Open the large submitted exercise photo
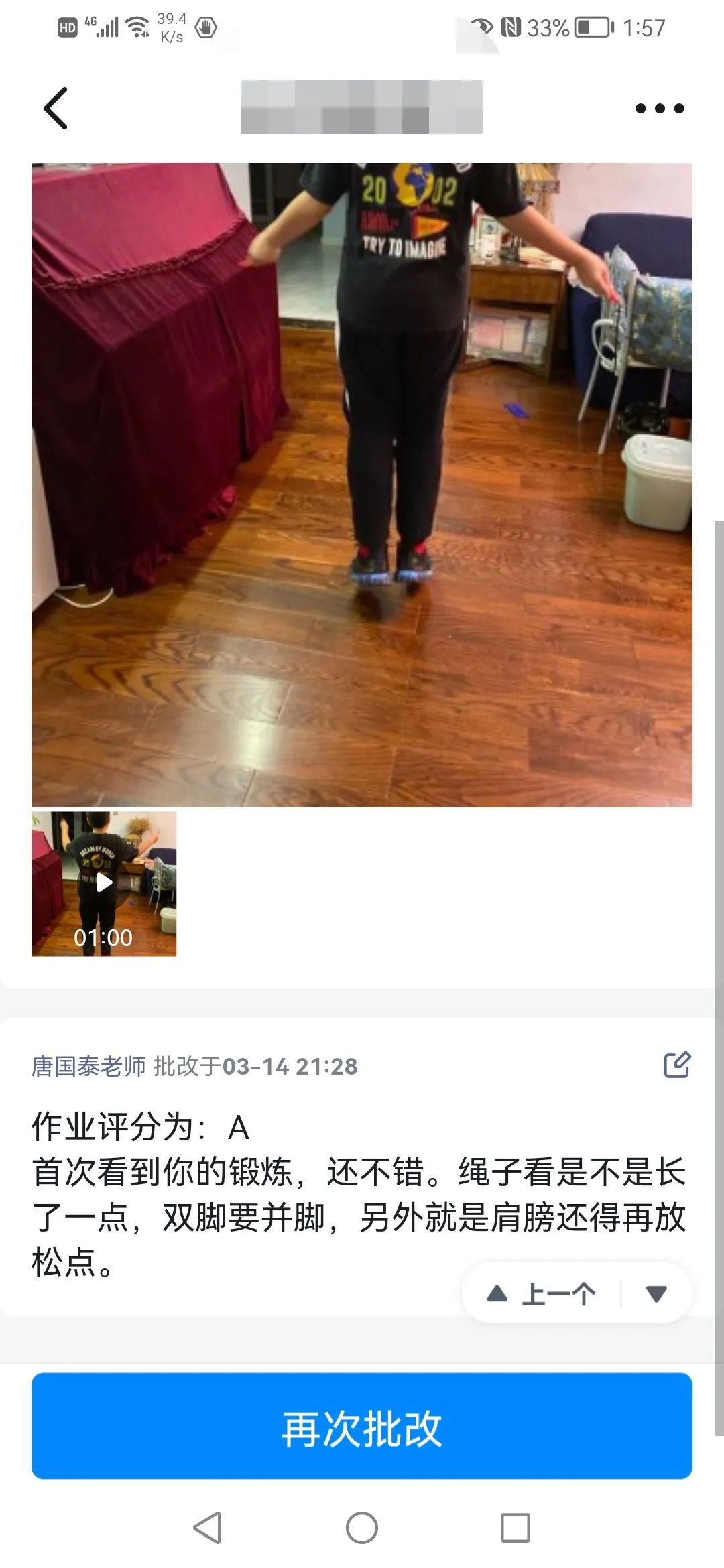This screenshot has height=1568, width=724. pyautogui.click(x=362, y=484)
